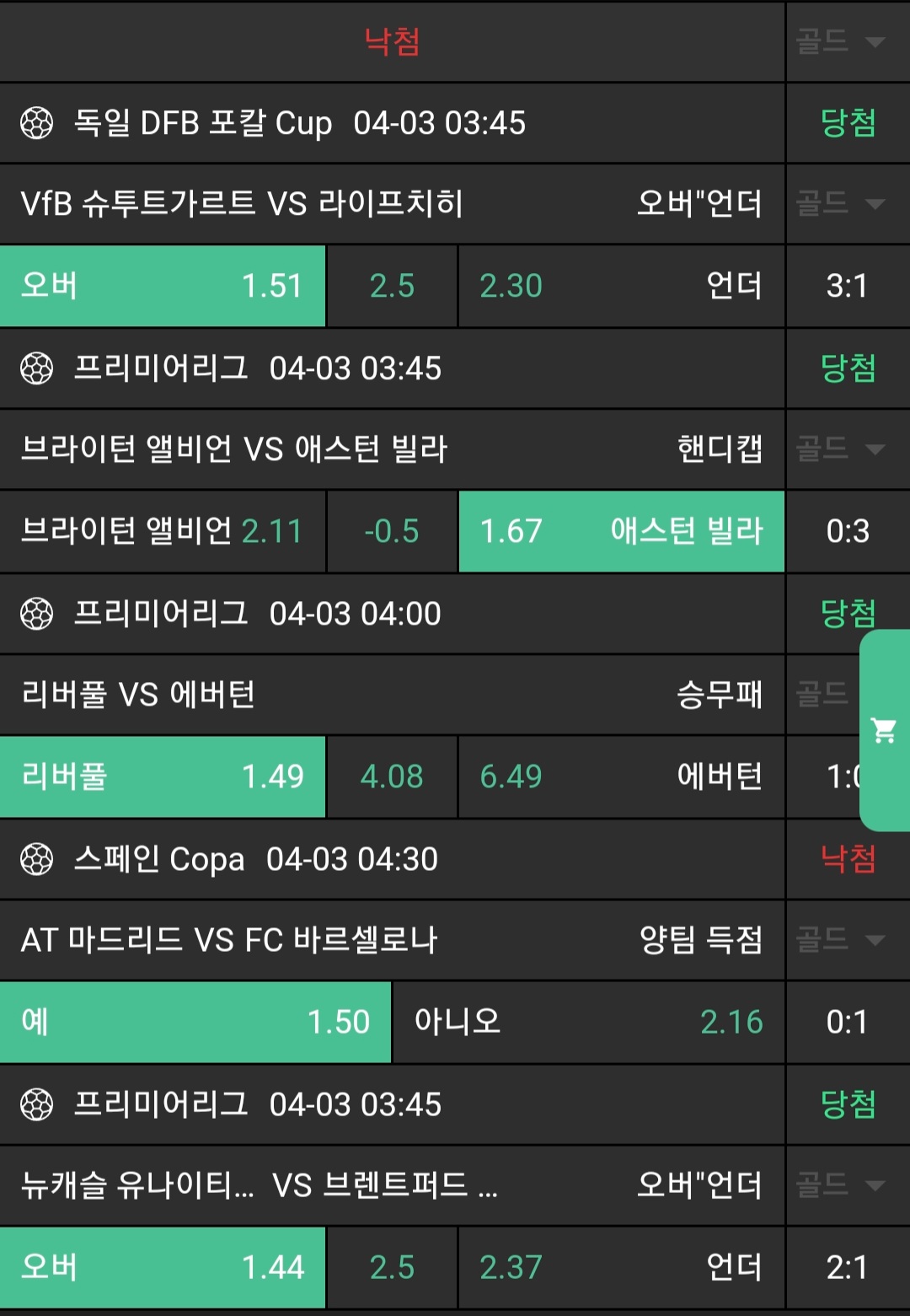Select 오버 1.44 for the 뉴캐슬 match
Viewport: 910px width, 1316px height.
tap(163, 1267)
